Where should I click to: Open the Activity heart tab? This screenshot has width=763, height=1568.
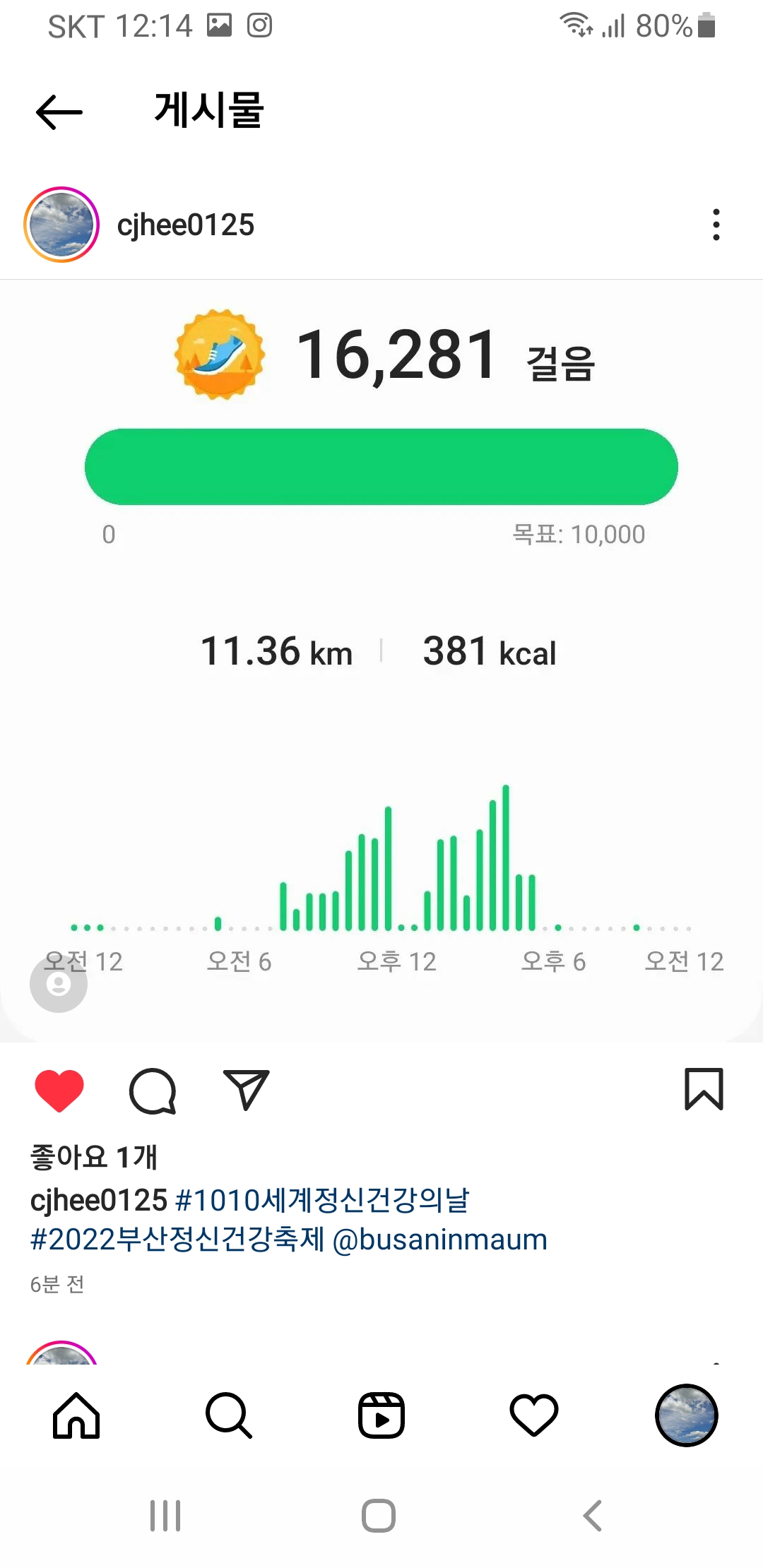[534, 1415]
